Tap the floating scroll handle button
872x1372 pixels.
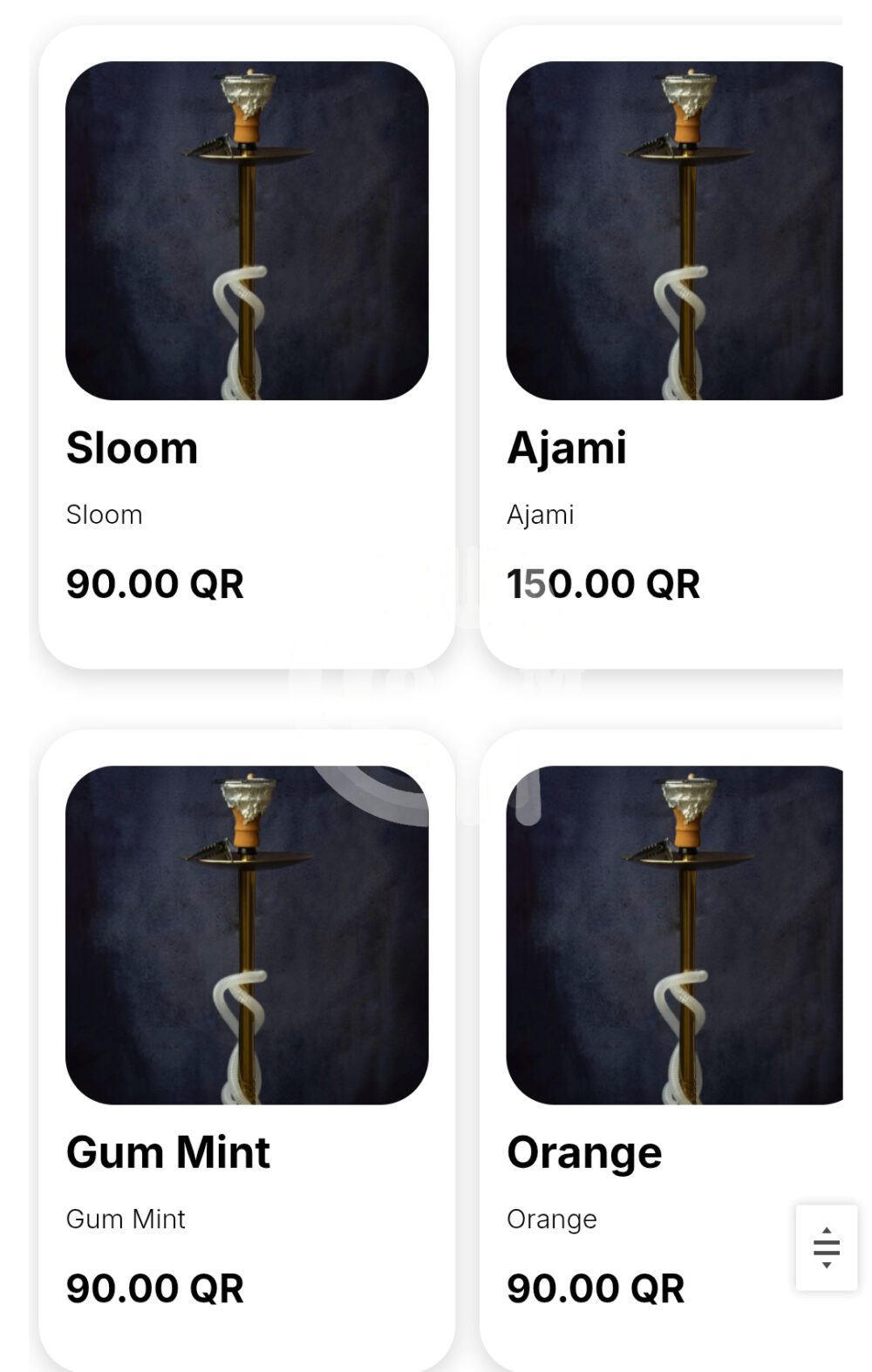(x=826, y=1247)
